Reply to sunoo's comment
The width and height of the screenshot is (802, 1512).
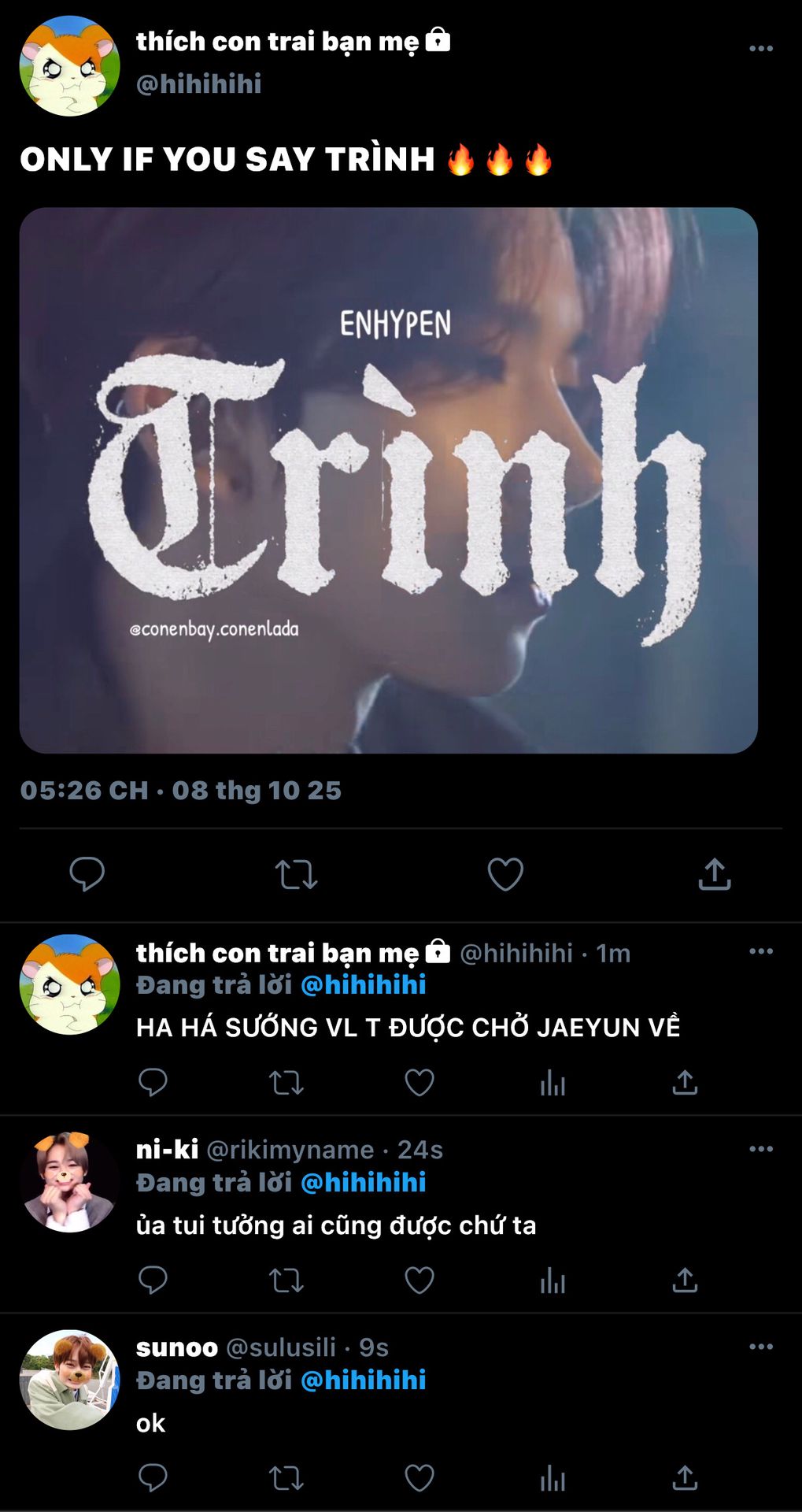pyautogui.click(x=153, y=1478)
